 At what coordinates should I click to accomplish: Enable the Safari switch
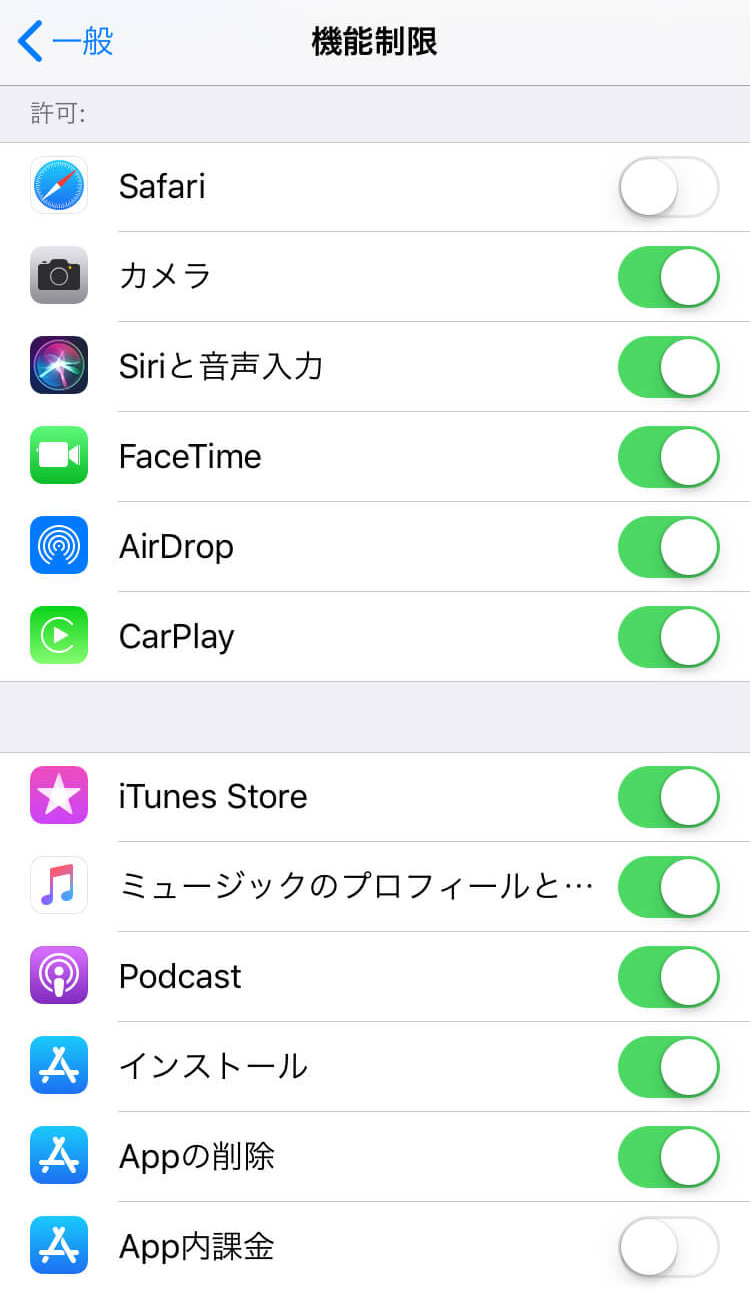669,187
